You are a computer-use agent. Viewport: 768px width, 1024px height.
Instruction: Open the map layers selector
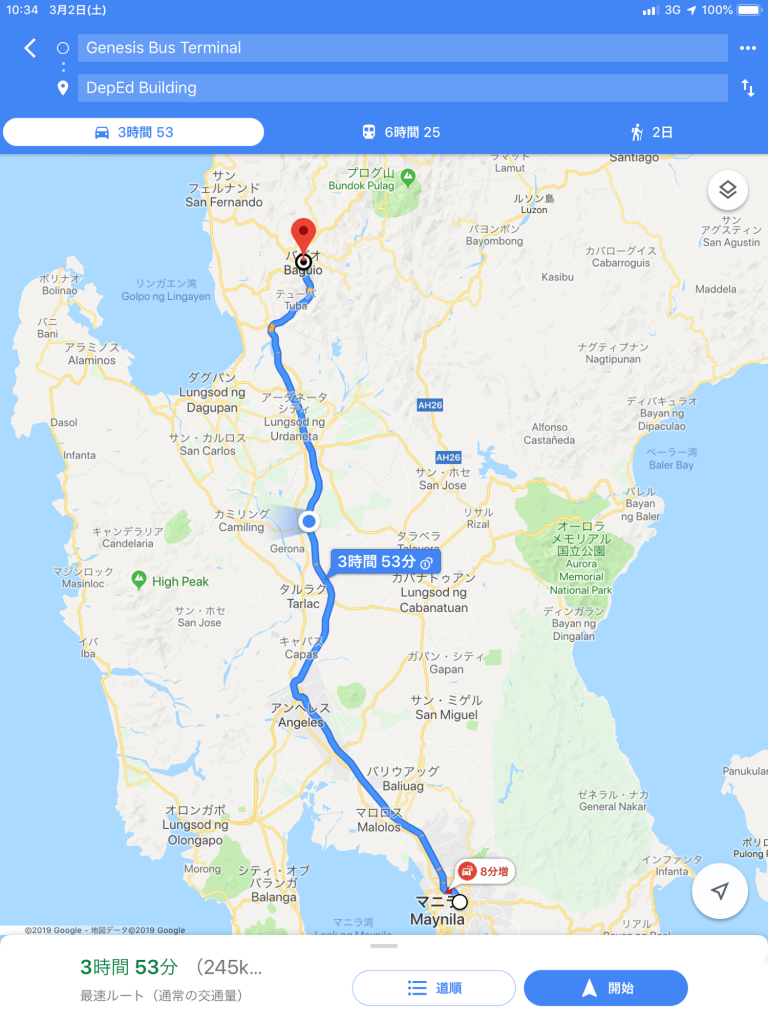pos(727,190)
